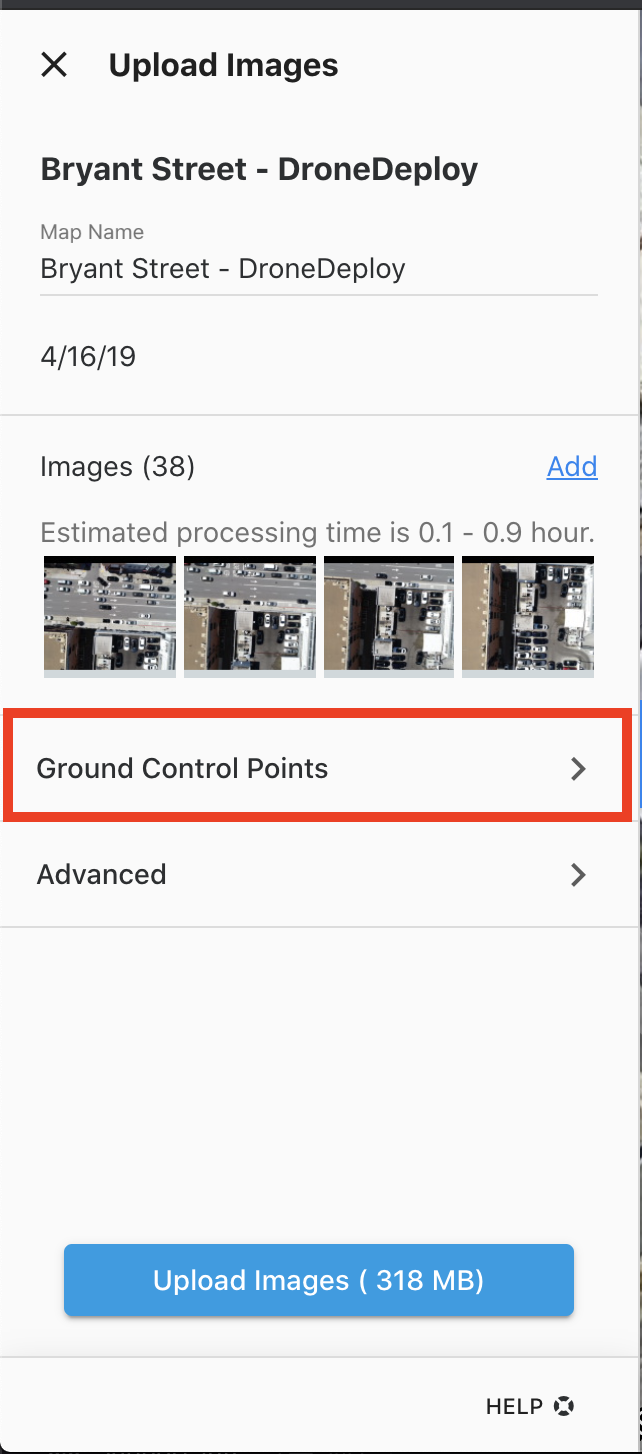Expand the Advanced options row
The height and width of the screenshot is (1454, 642).
click(x=318, y=875)
